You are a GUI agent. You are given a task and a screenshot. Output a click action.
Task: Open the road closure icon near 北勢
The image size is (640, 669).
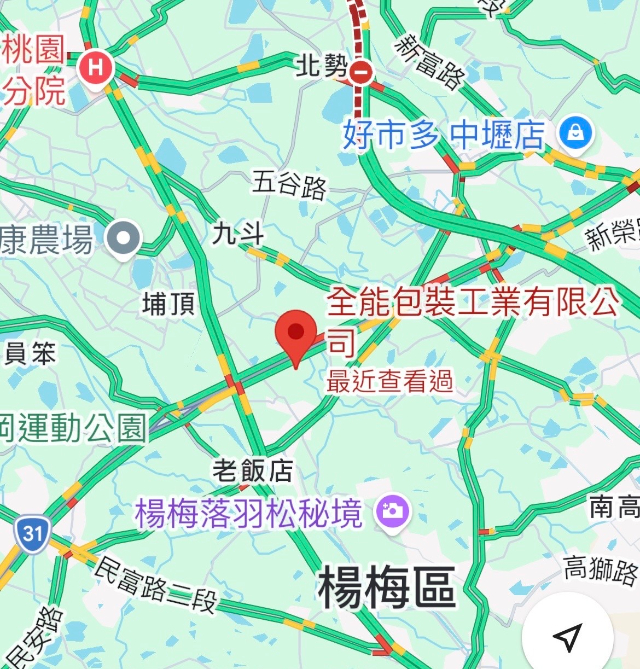click(363, 71)
